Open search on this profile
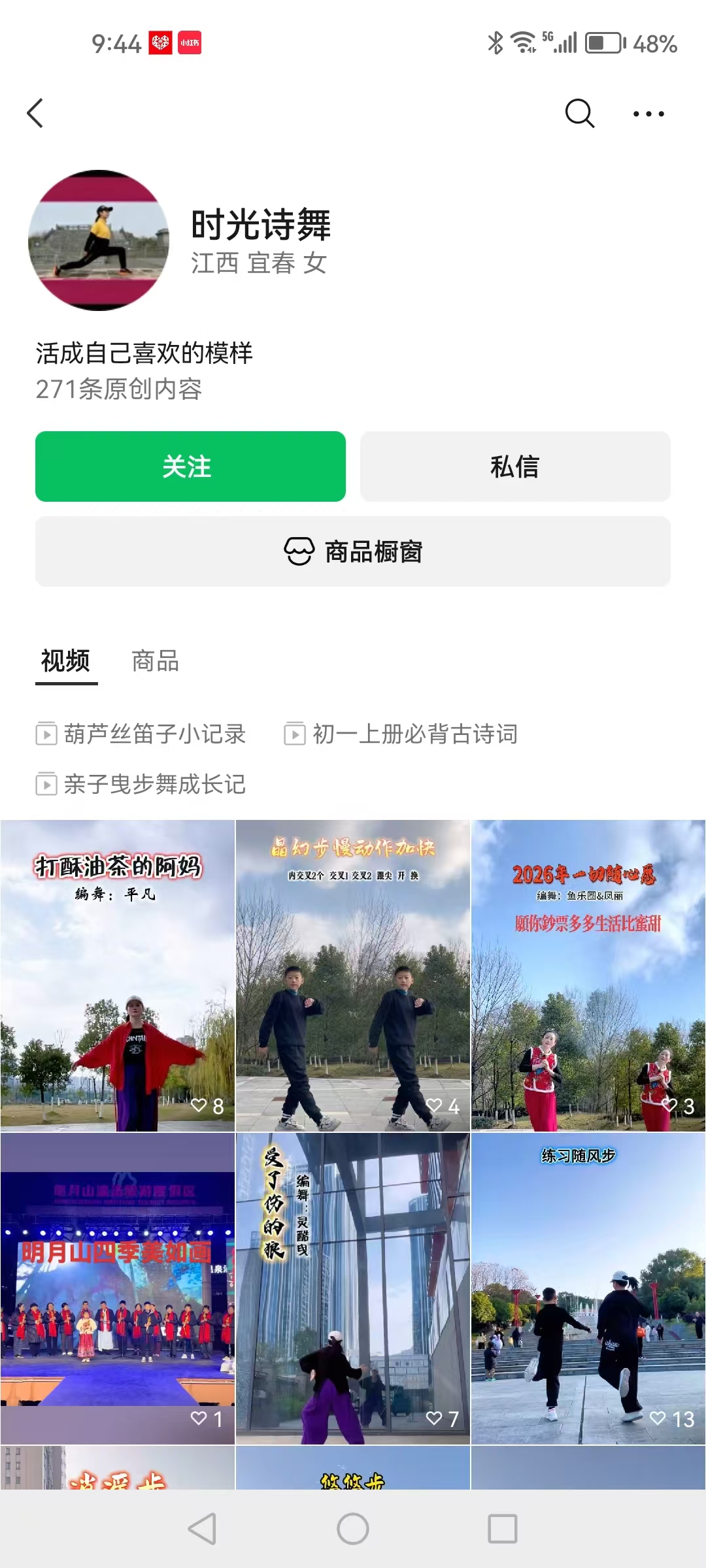The image size is (706, 1568). 579,114
